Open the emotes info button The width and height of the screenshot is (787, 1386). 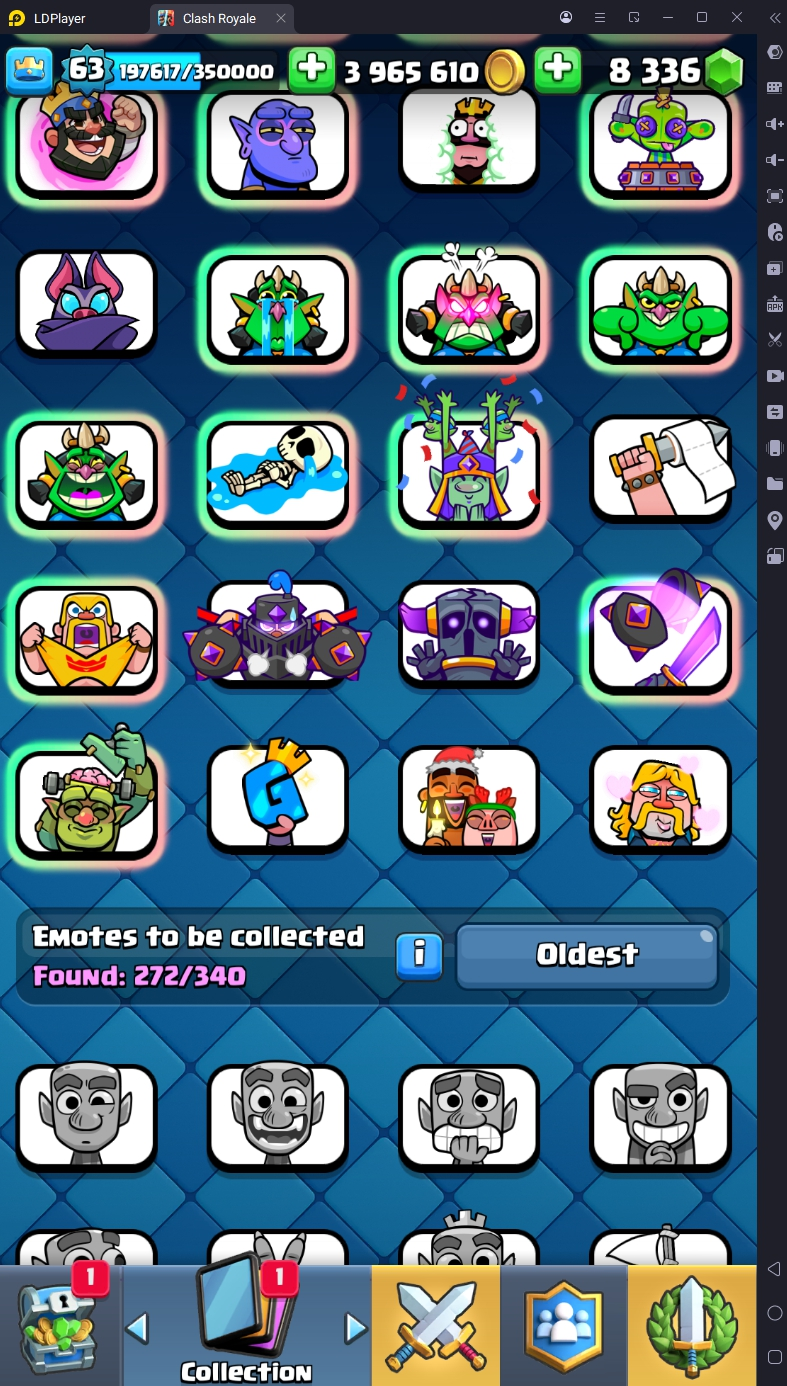click(x=420, y=955)
